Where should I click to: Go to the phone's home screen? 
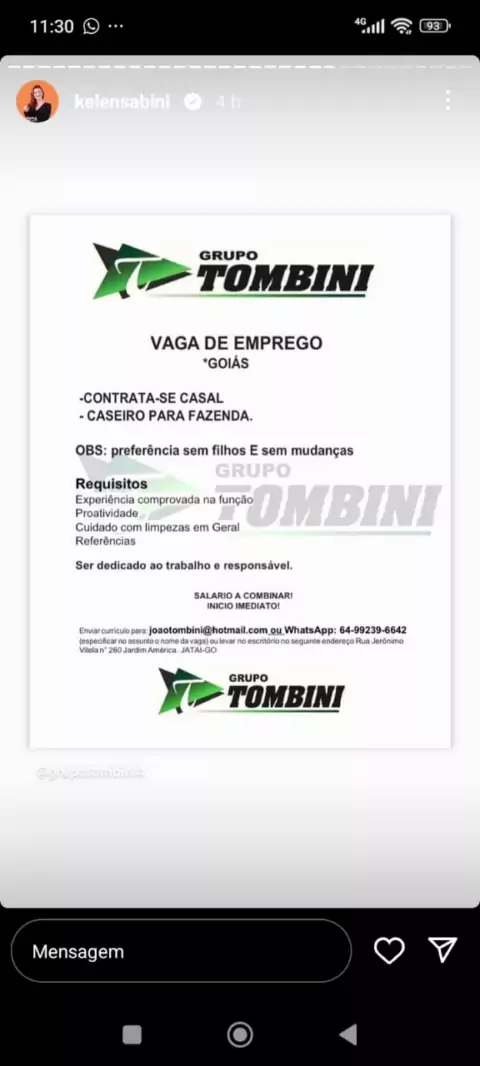[x=239, y=1035]
